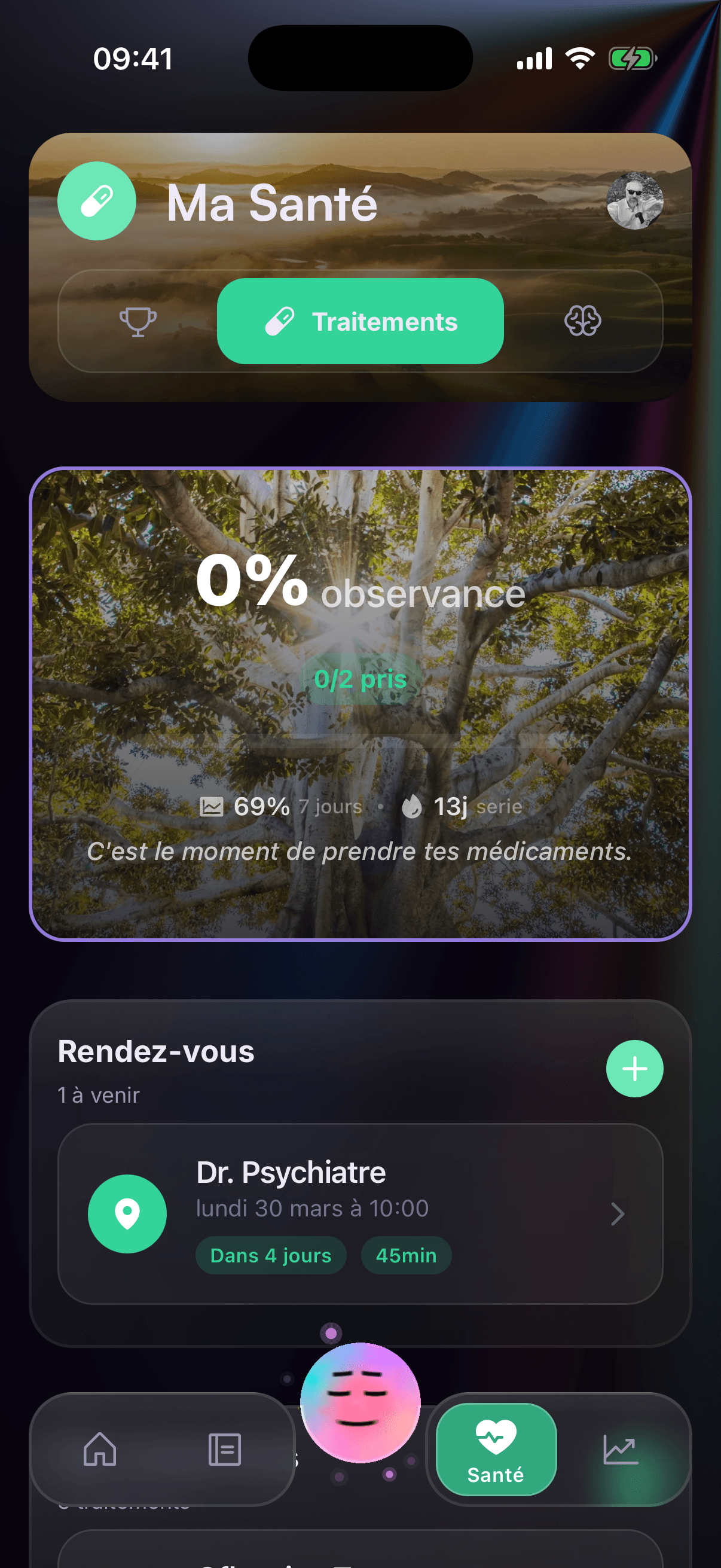Viewport: 721px width, 1568px height.
Task: Select the pill icon beside Ma Santé title
Action: [x=97, y=201]
